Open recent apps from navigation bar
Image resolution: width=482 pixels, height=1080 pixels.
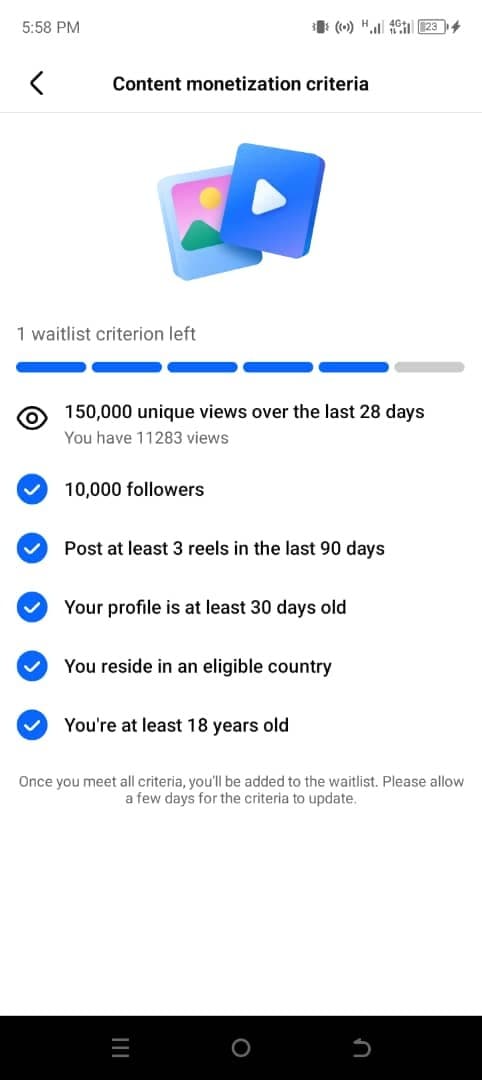(120, 1048)
